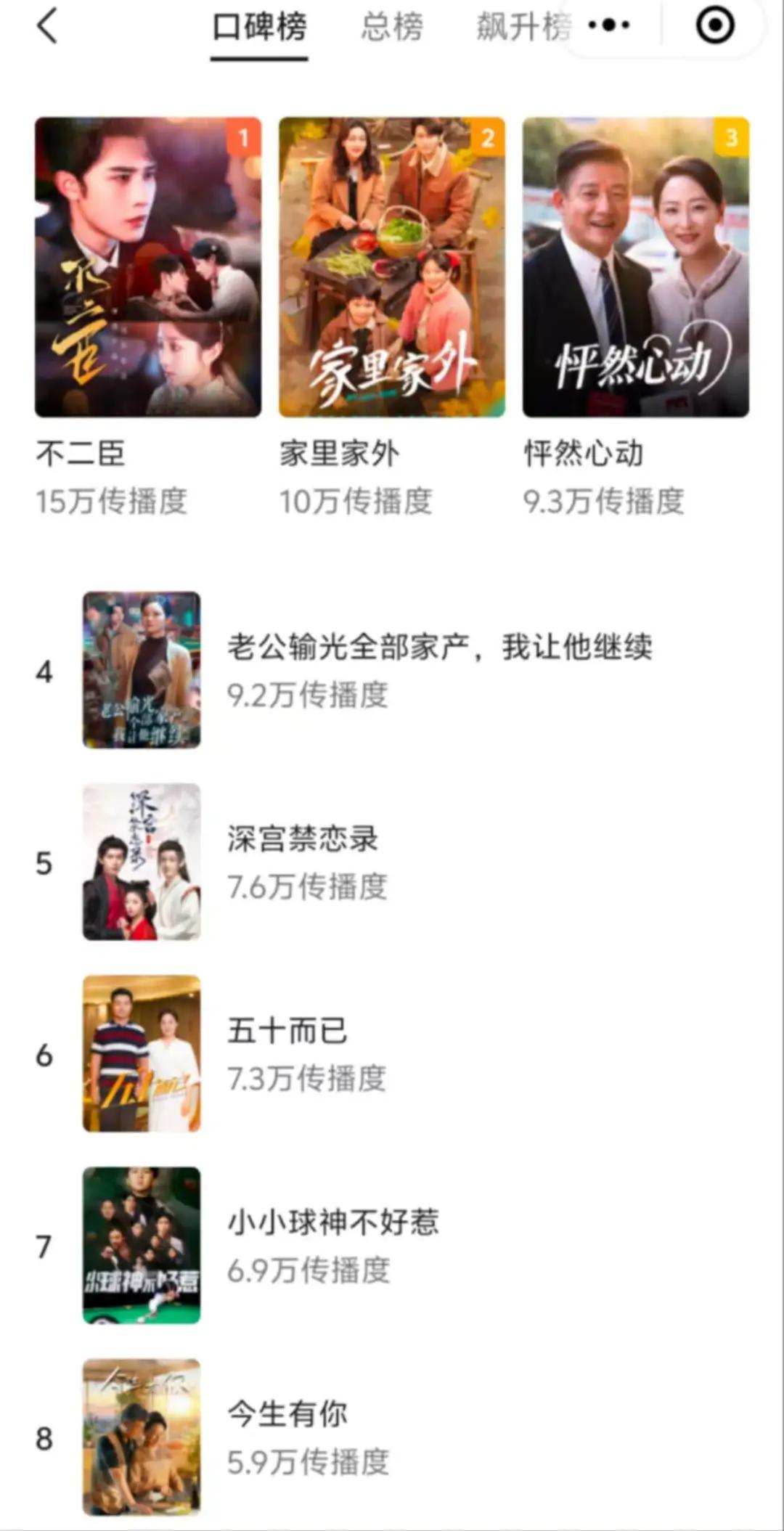Open the drama 家里家外
The height and width of the screenshot is (1531, 784).
392,267
